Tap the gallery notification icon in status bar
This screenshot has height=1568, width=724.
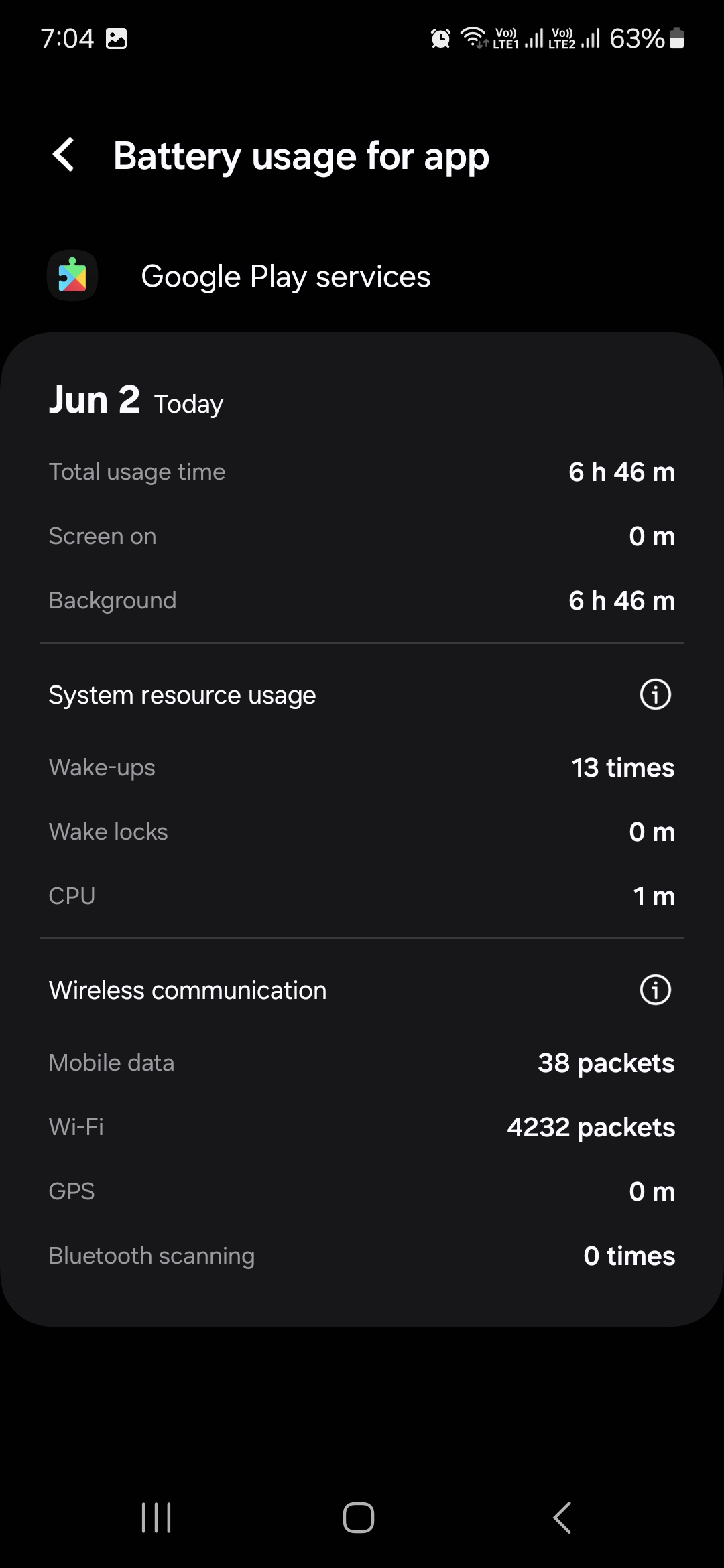(117, 39)
